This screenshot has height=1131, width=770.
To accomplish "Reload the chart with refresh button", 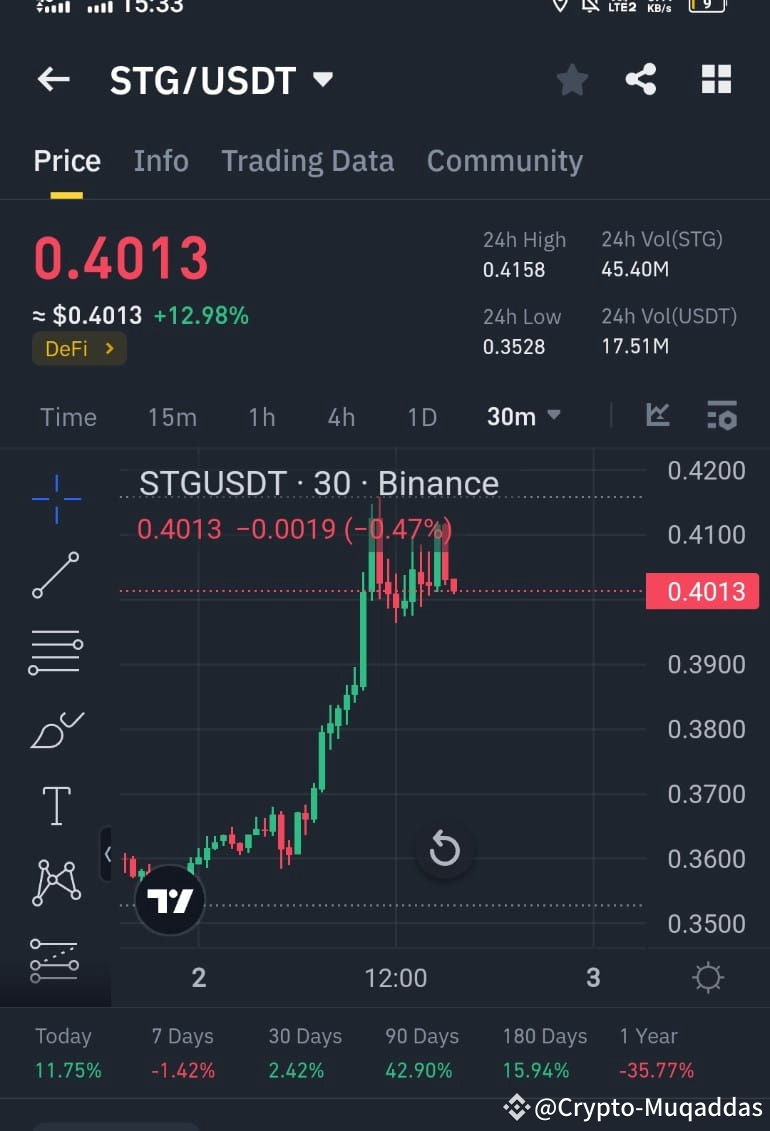I will click(444, 849).
